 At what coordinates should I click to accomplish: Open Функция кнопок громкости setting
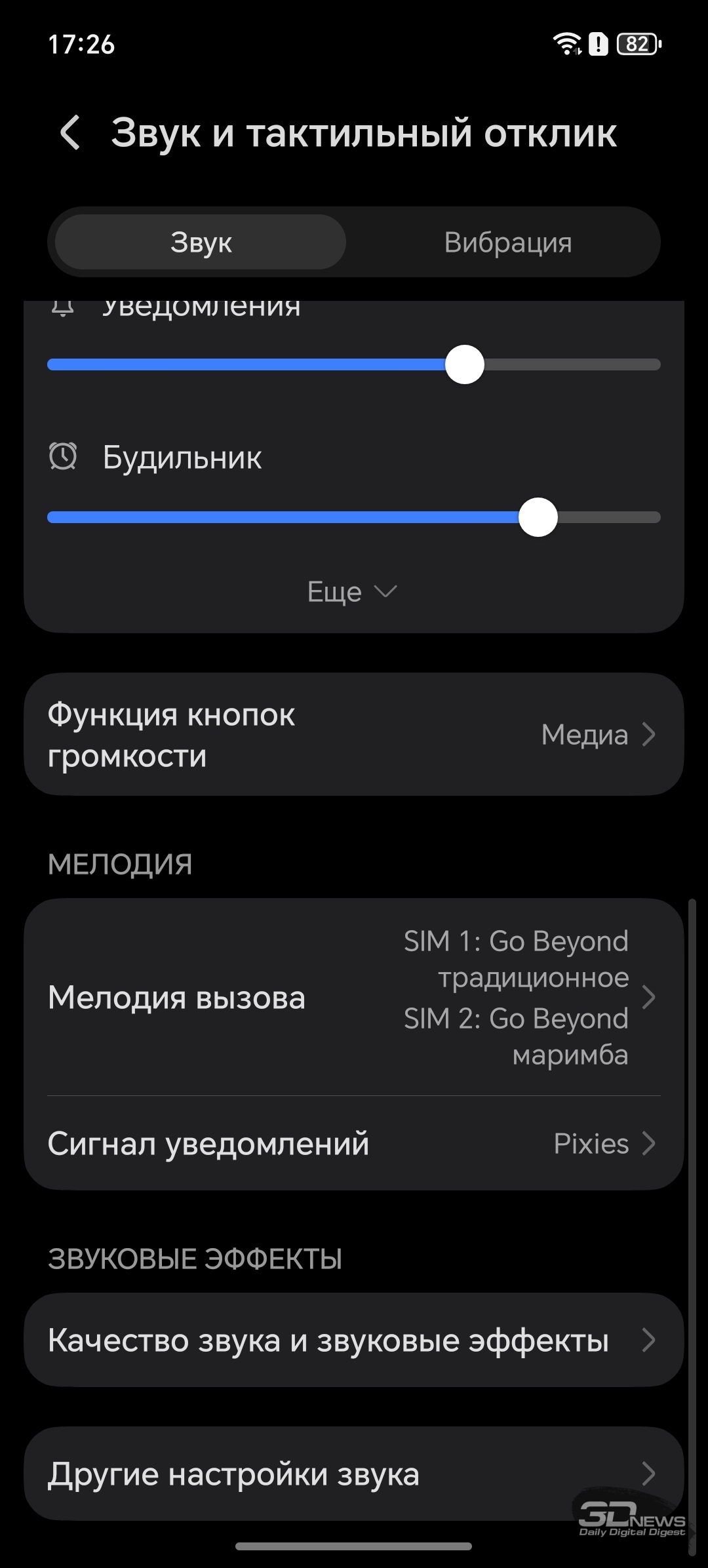(354, 735)
